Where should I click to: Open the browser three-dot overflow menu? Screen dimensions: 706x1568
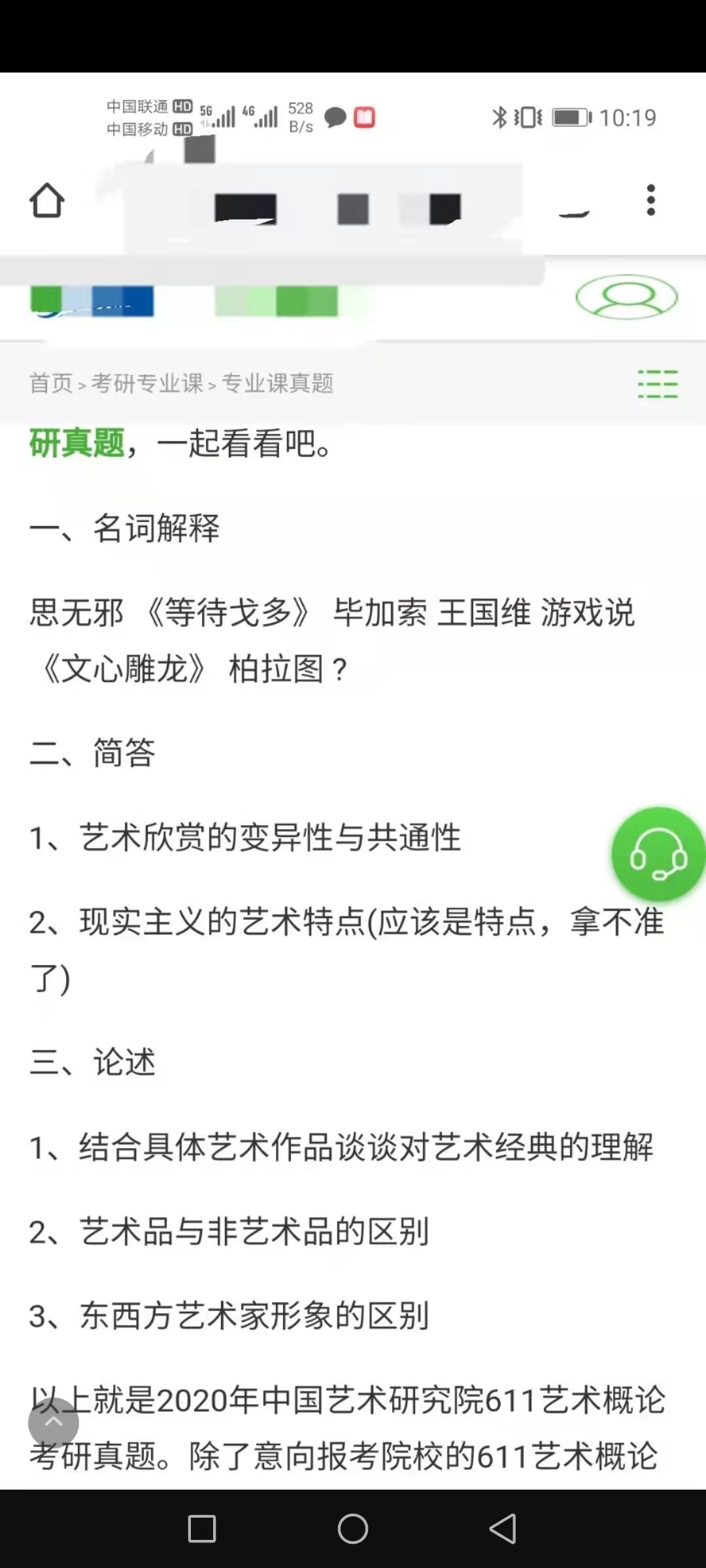(650, 201)
